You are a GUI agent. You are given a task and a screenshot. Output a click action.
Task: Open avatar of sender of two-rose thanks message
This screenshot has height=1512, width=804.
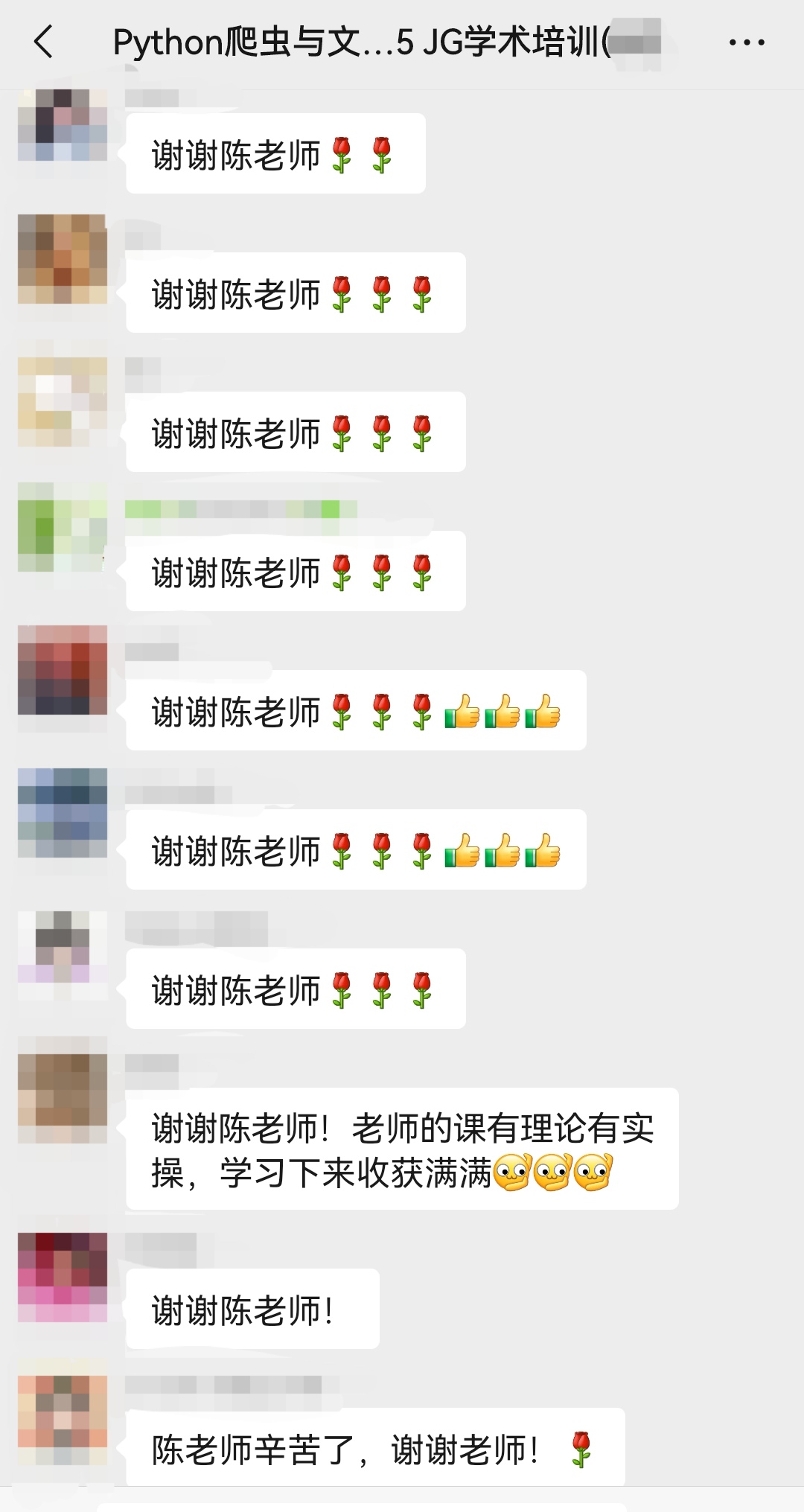click(x=63, y=125)
